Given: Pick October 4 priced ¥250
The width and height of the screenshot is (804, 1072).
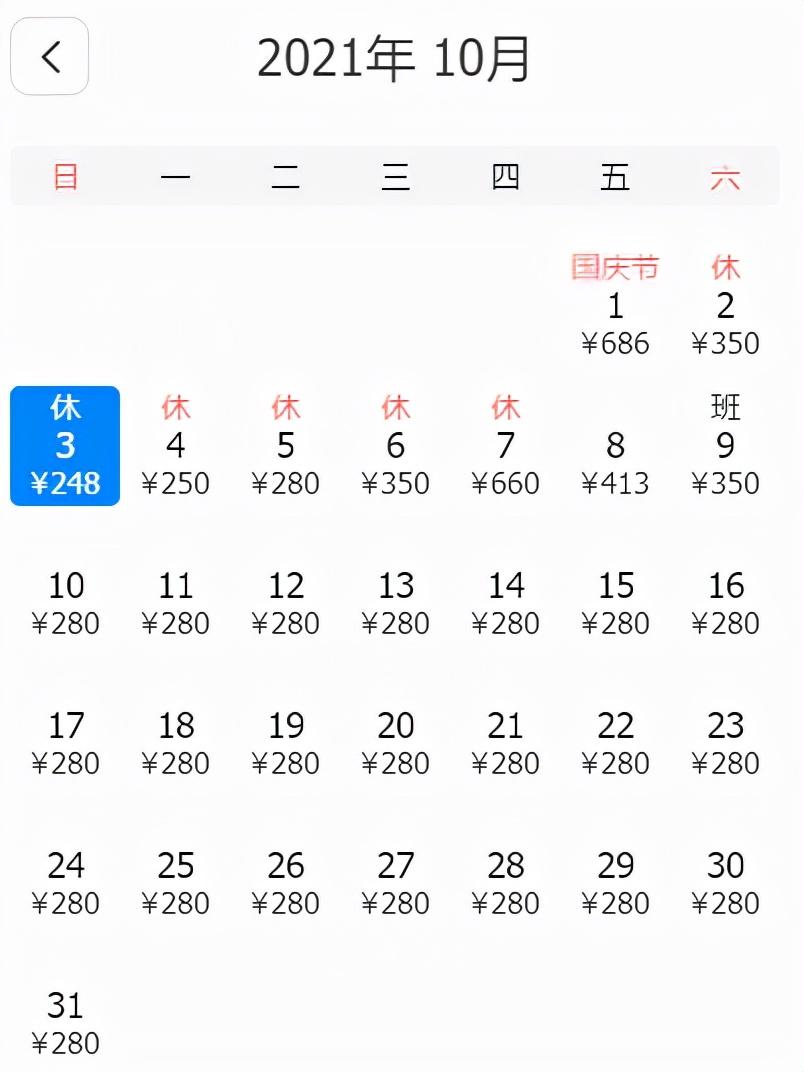Looking at the screenshot, I should pos(175,446).
